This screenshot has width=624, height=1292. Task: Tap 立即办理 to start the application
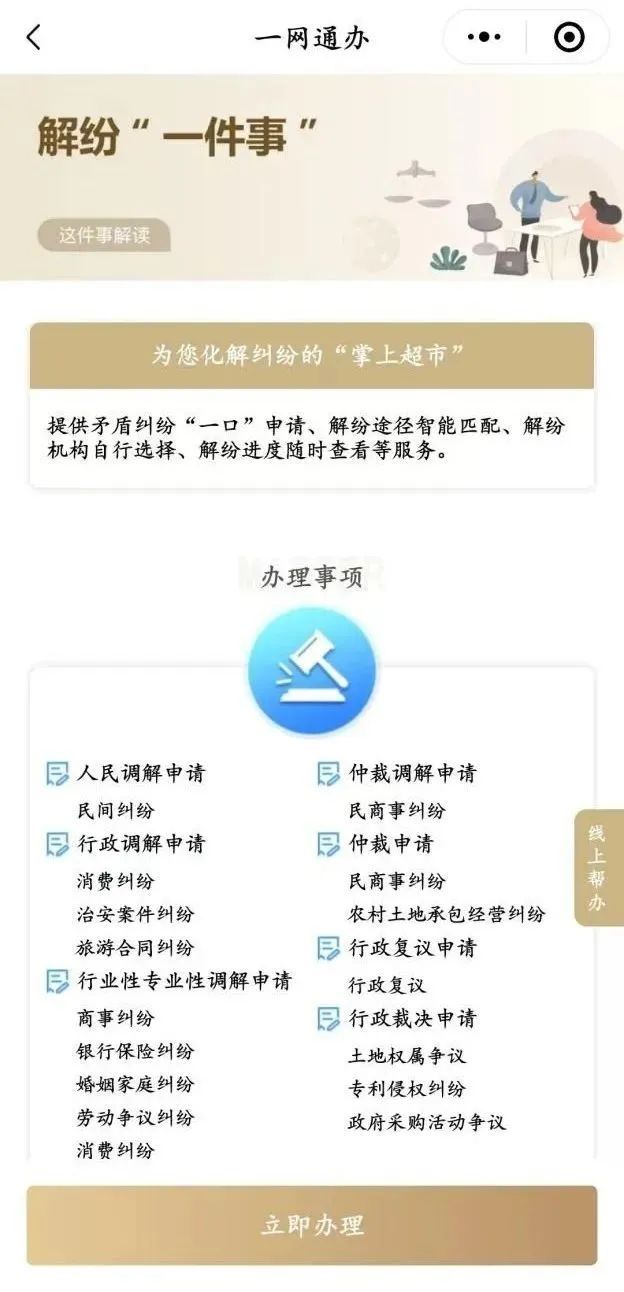tap(312, 1225)
